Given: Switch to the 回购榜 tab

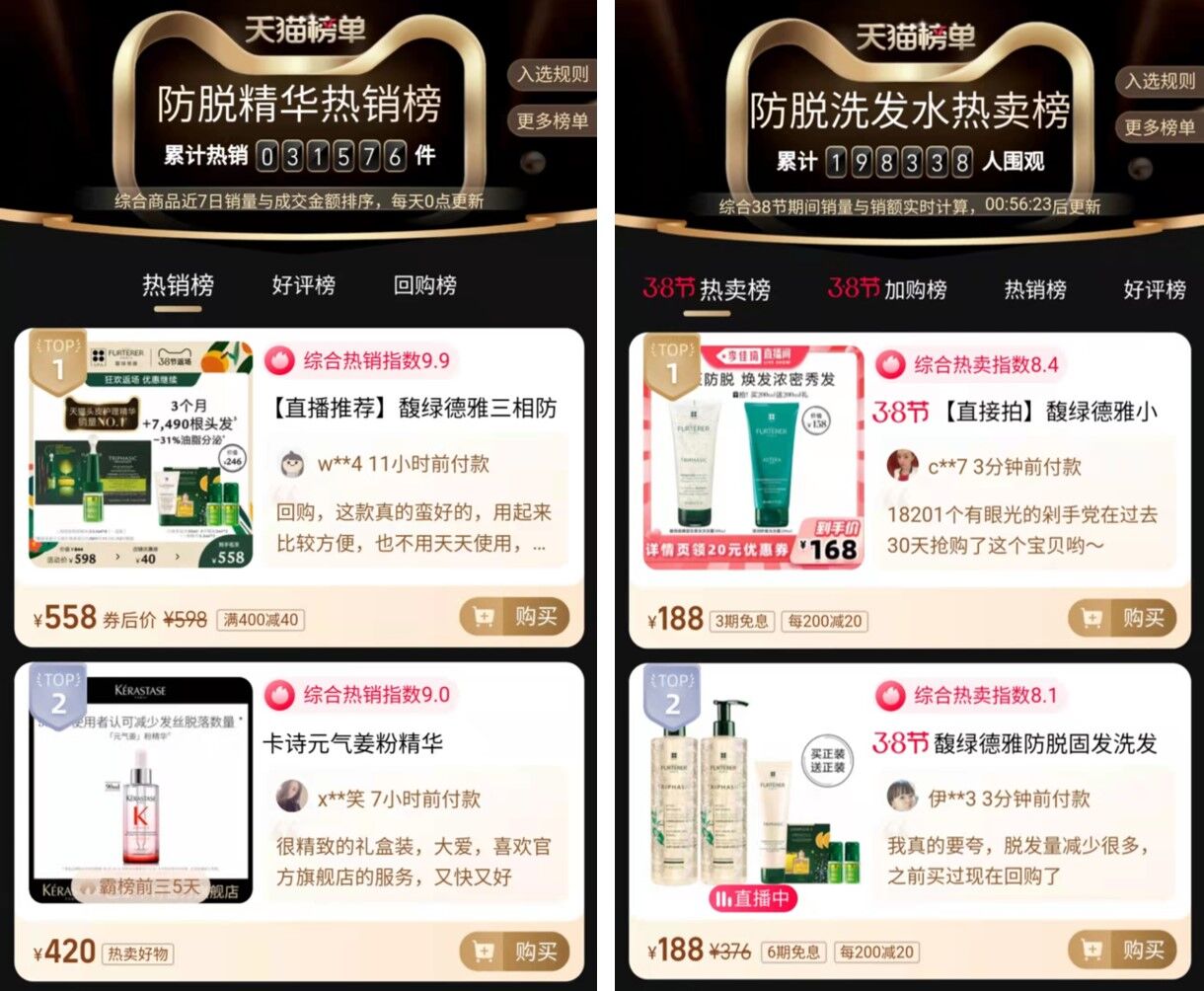Looking at the screenshot, I should (424, 286).
